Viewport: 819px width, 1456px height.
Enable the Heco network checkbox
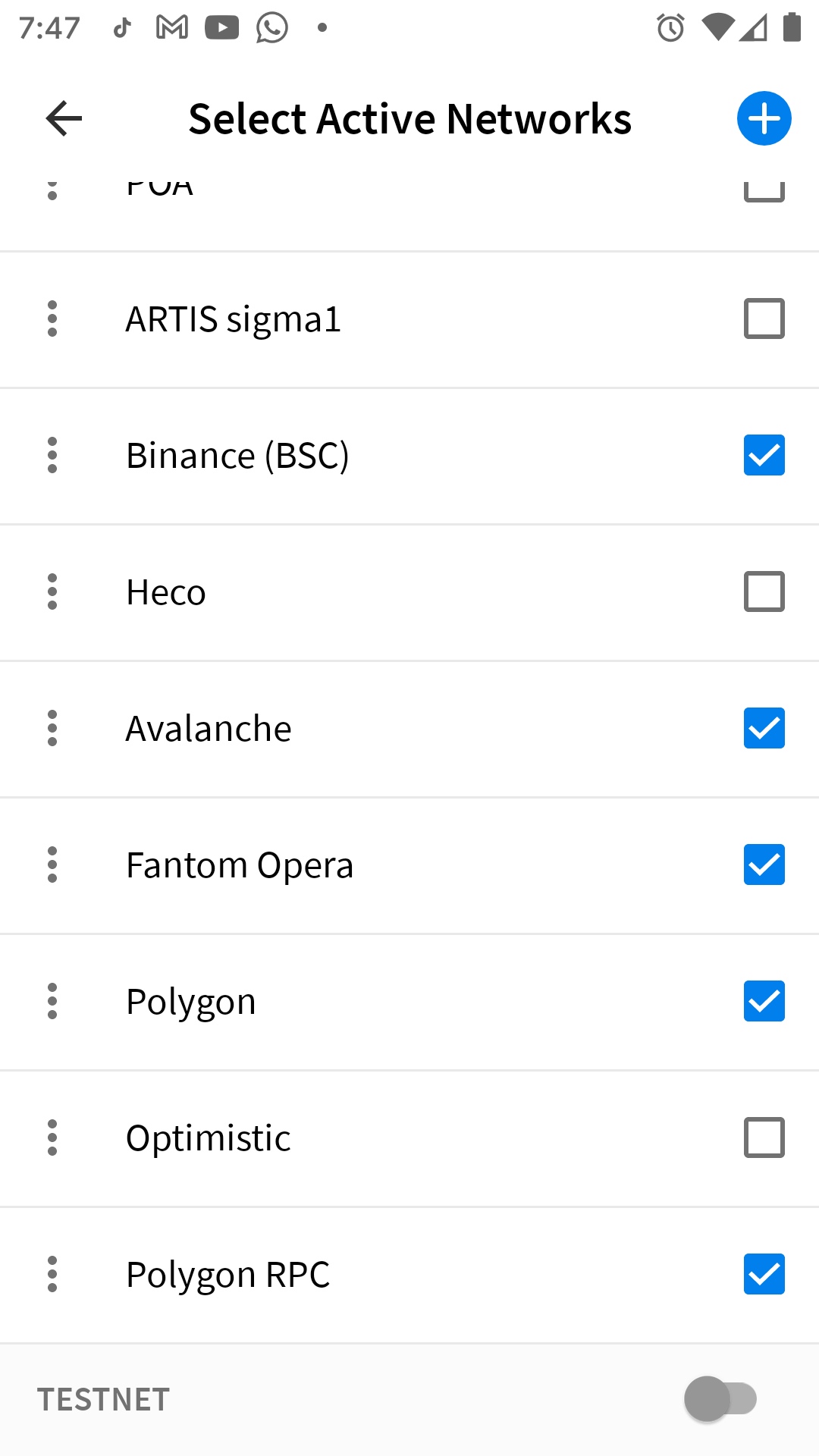(764, 591)
